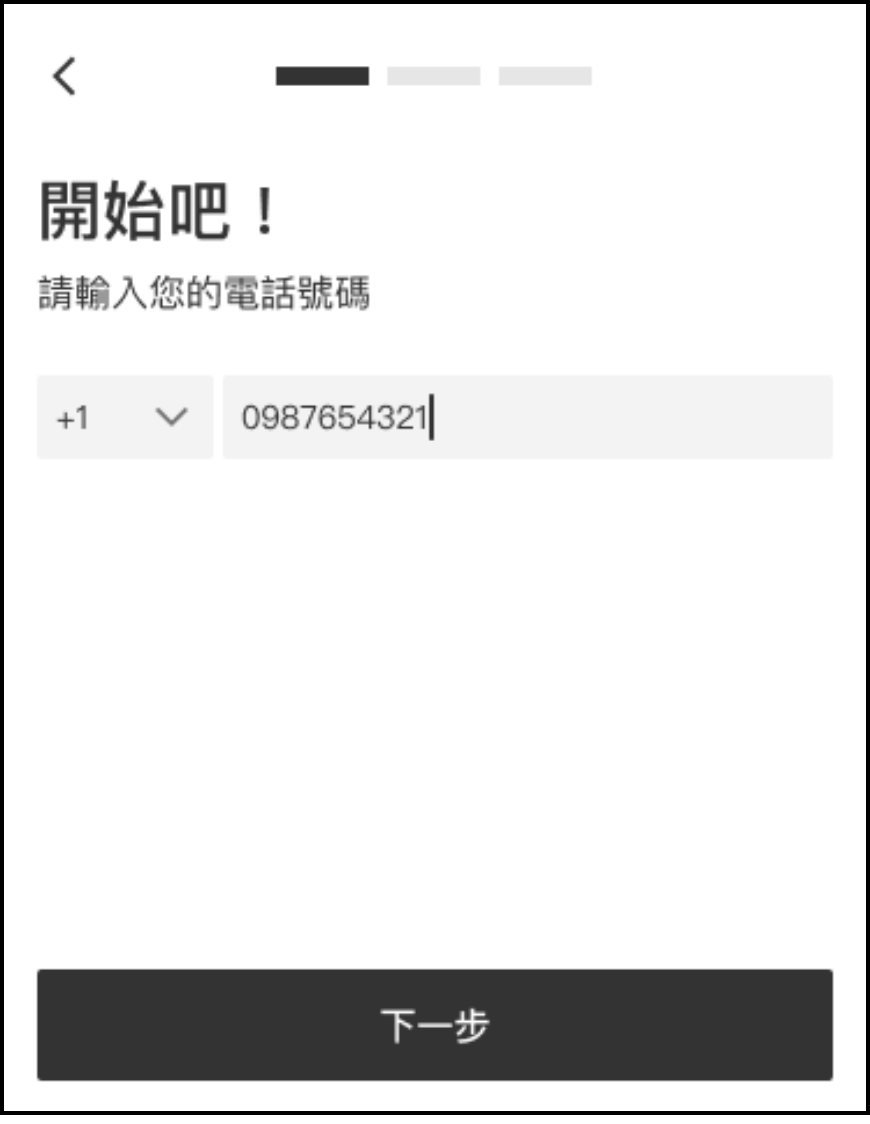Tap the 下一步 button to continue
The image size is (870, 1124).
click(435, 1025)
